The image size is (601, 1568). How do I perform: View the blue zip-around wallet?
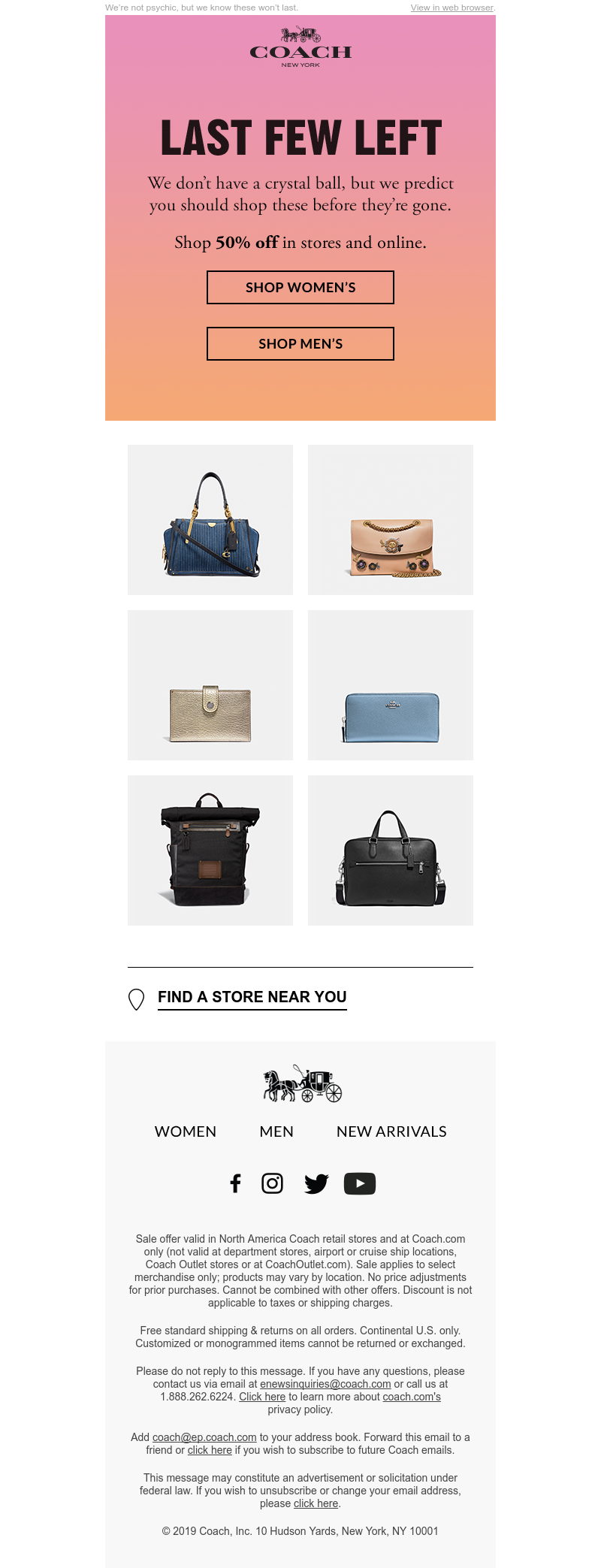(x=391, y=685)
